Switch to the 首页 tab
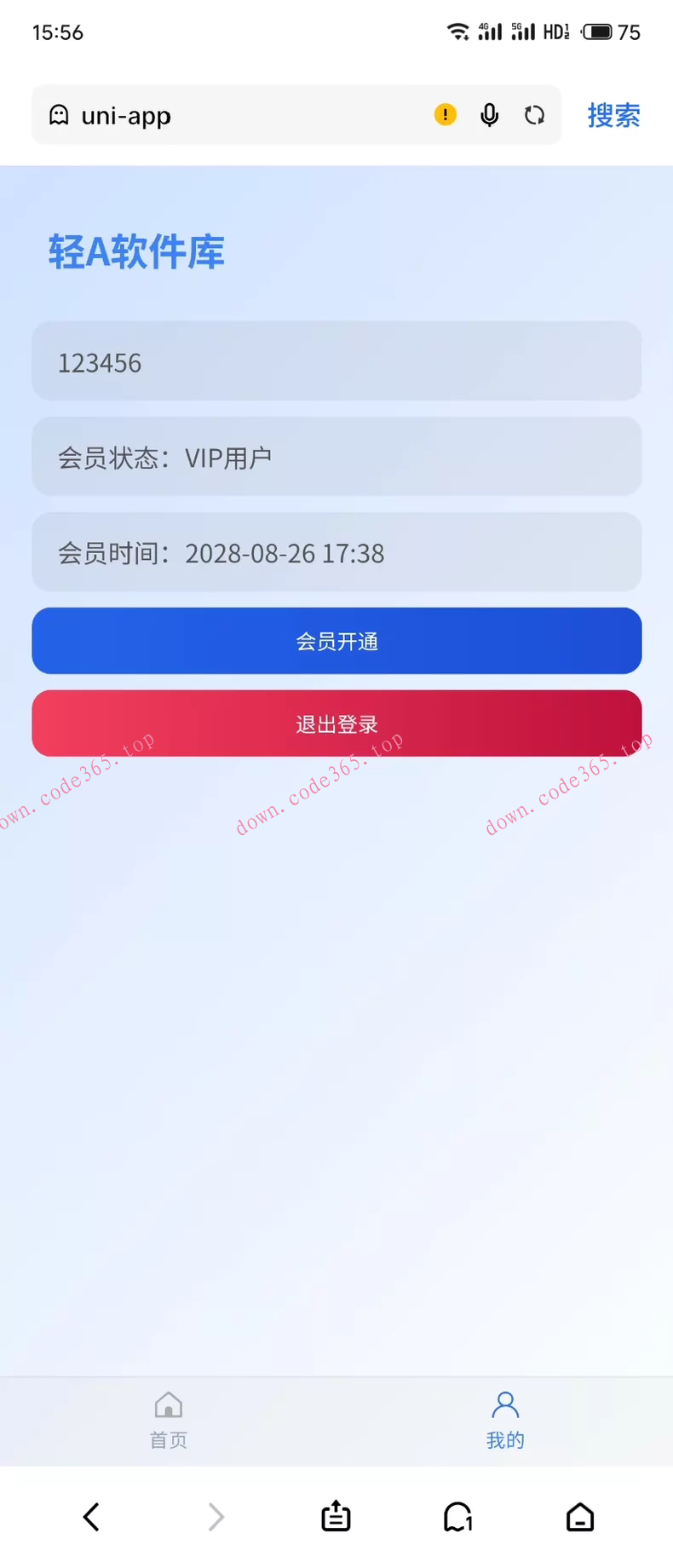673x1568 pixels. click(168, 1419)
